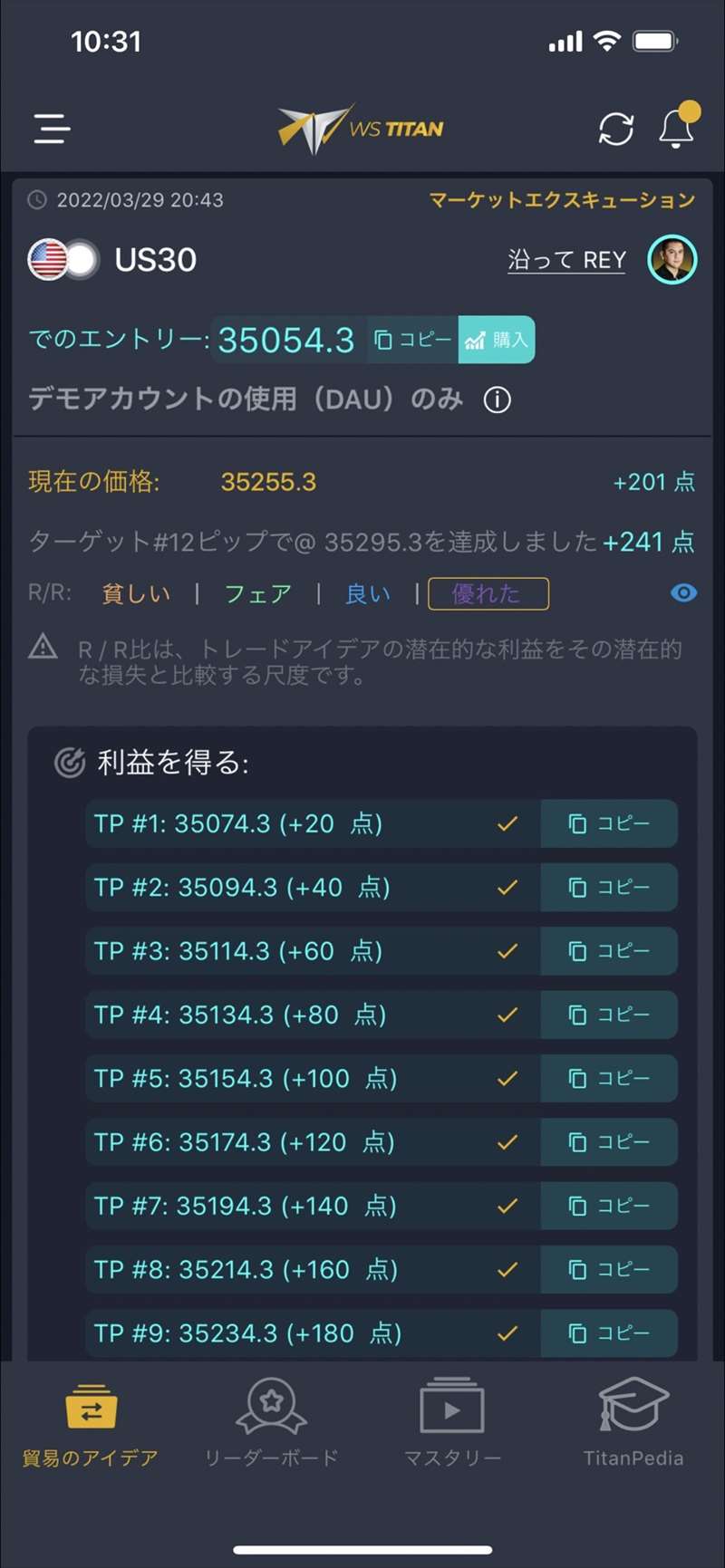Image resolution: width=725 pixels, height=1568 pixels.
Task: Switch to the リーダーボード tab
Action: pos(272,1427)
